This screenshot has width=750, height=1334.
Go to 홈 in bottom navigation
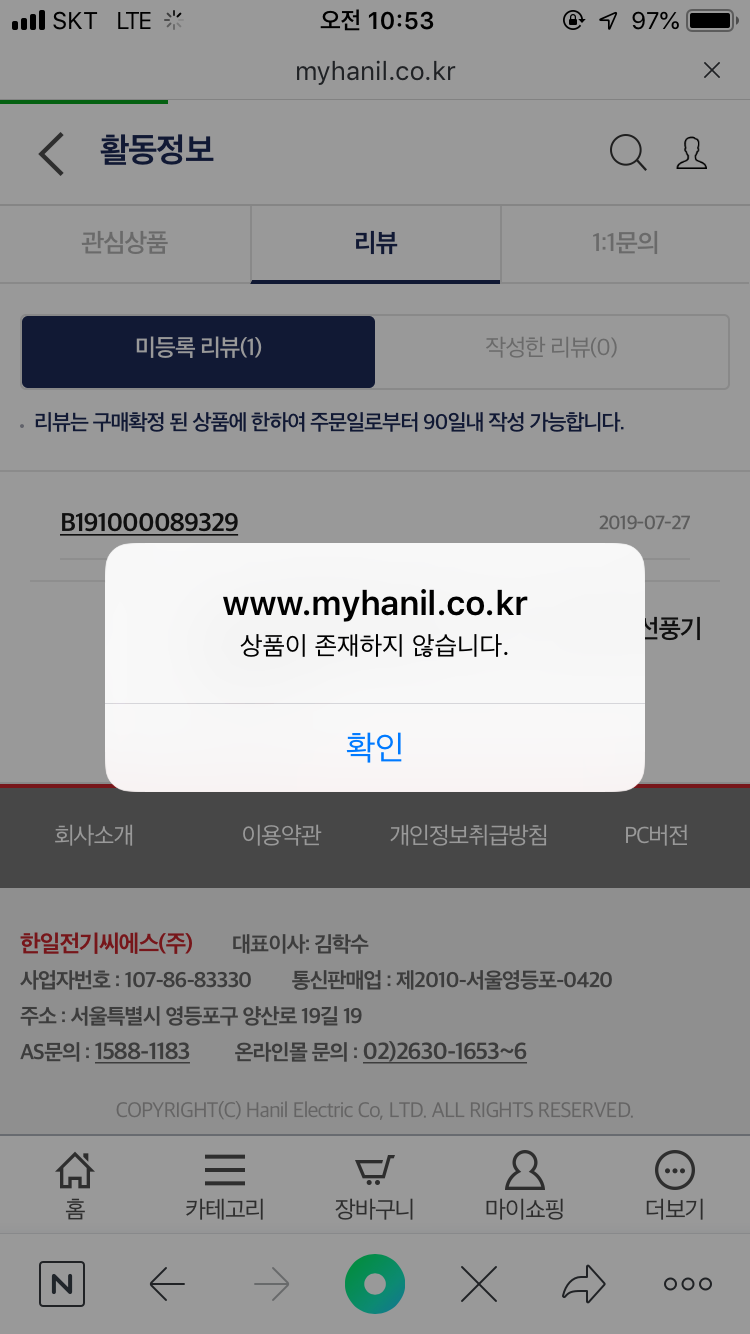[x=75, y=1185]
